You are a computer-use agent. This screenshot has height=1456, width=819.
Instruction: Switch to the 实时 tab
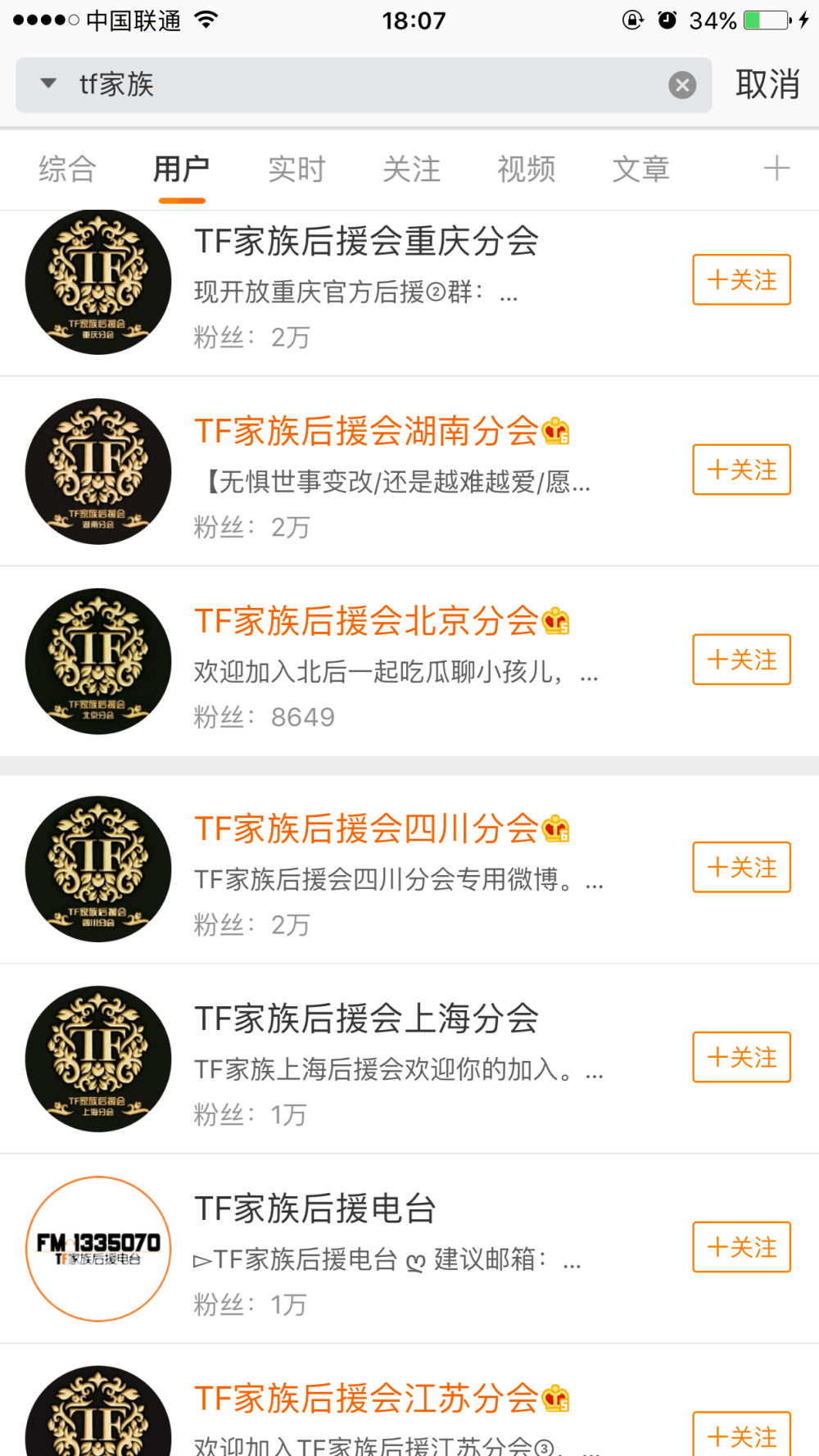pyautogui.click(x=296, y=170)
